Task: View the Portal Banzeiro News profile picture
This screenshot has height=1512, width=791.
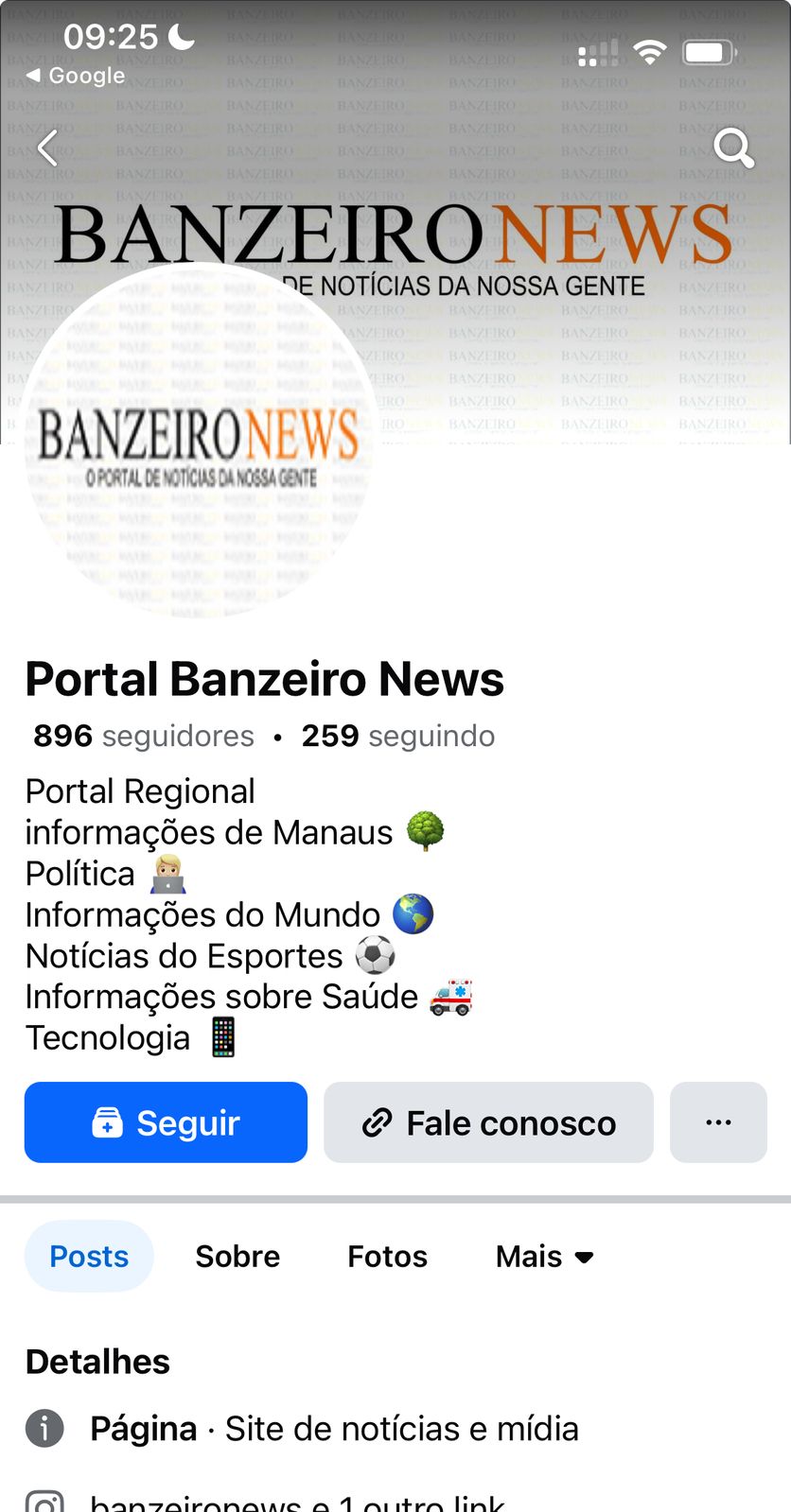Action: pos(199,444)
